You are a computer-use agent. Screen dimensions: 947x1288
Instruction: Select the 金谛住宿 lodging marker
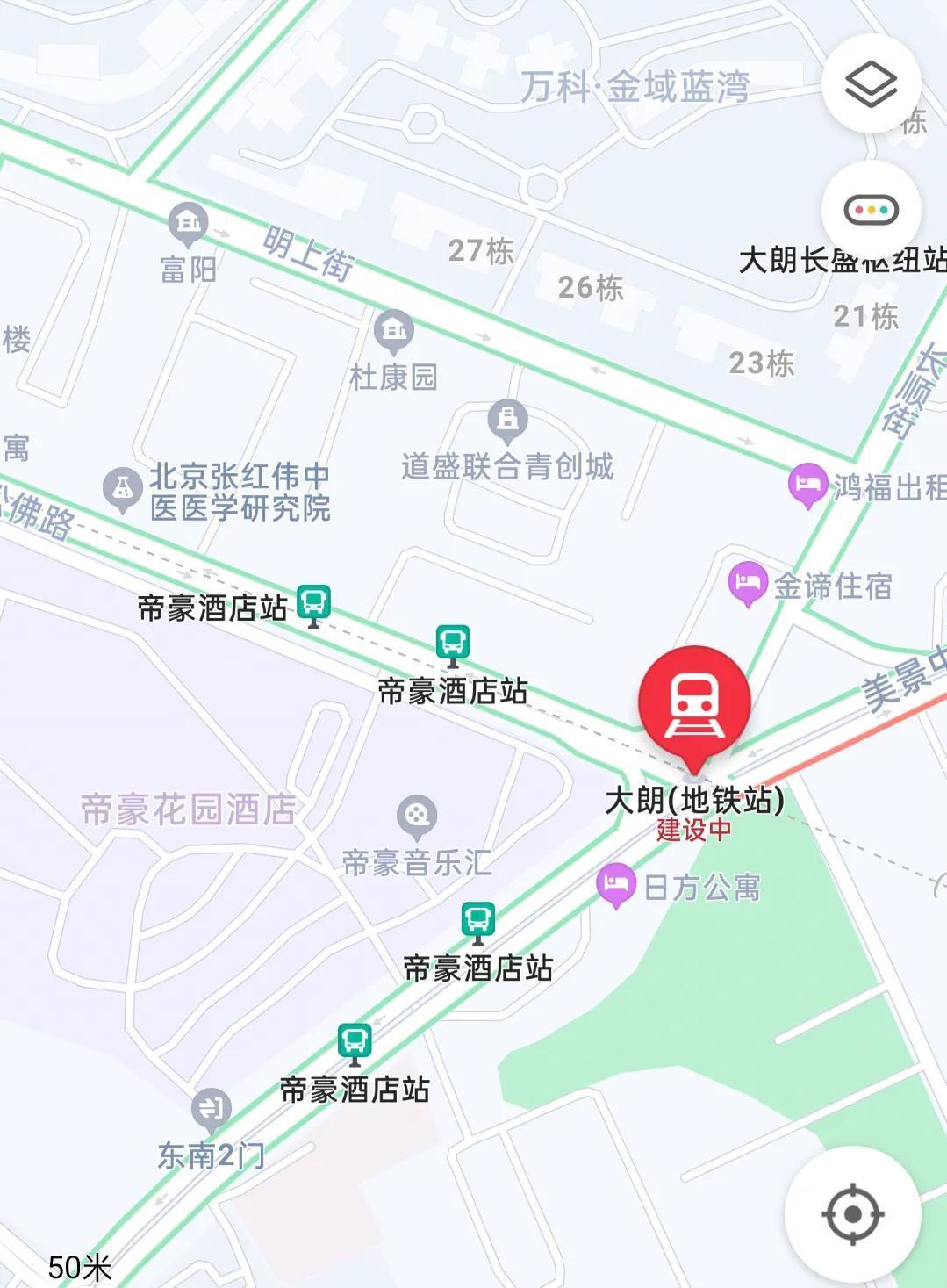tap(747, 584)
